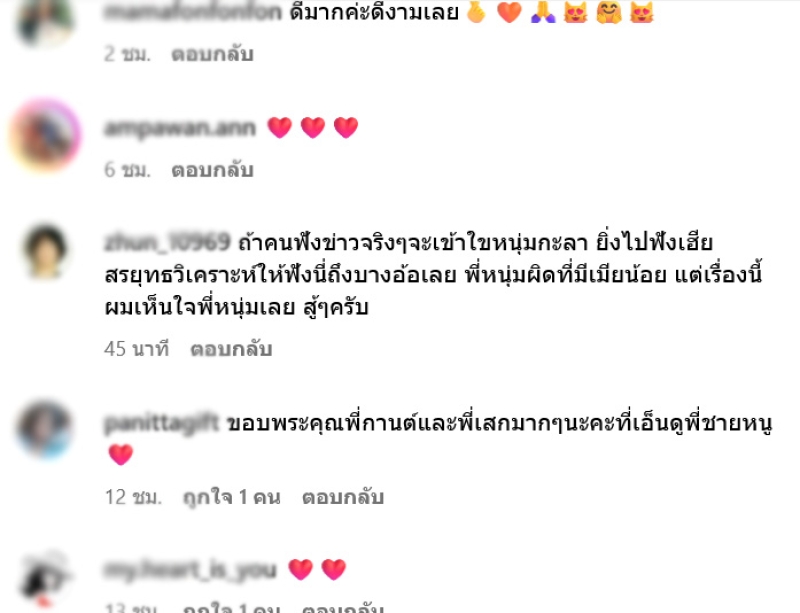Open ampawan.ann's avatar picture
Image resolution: width=800 pixels, height=613 pixels.
45,136
